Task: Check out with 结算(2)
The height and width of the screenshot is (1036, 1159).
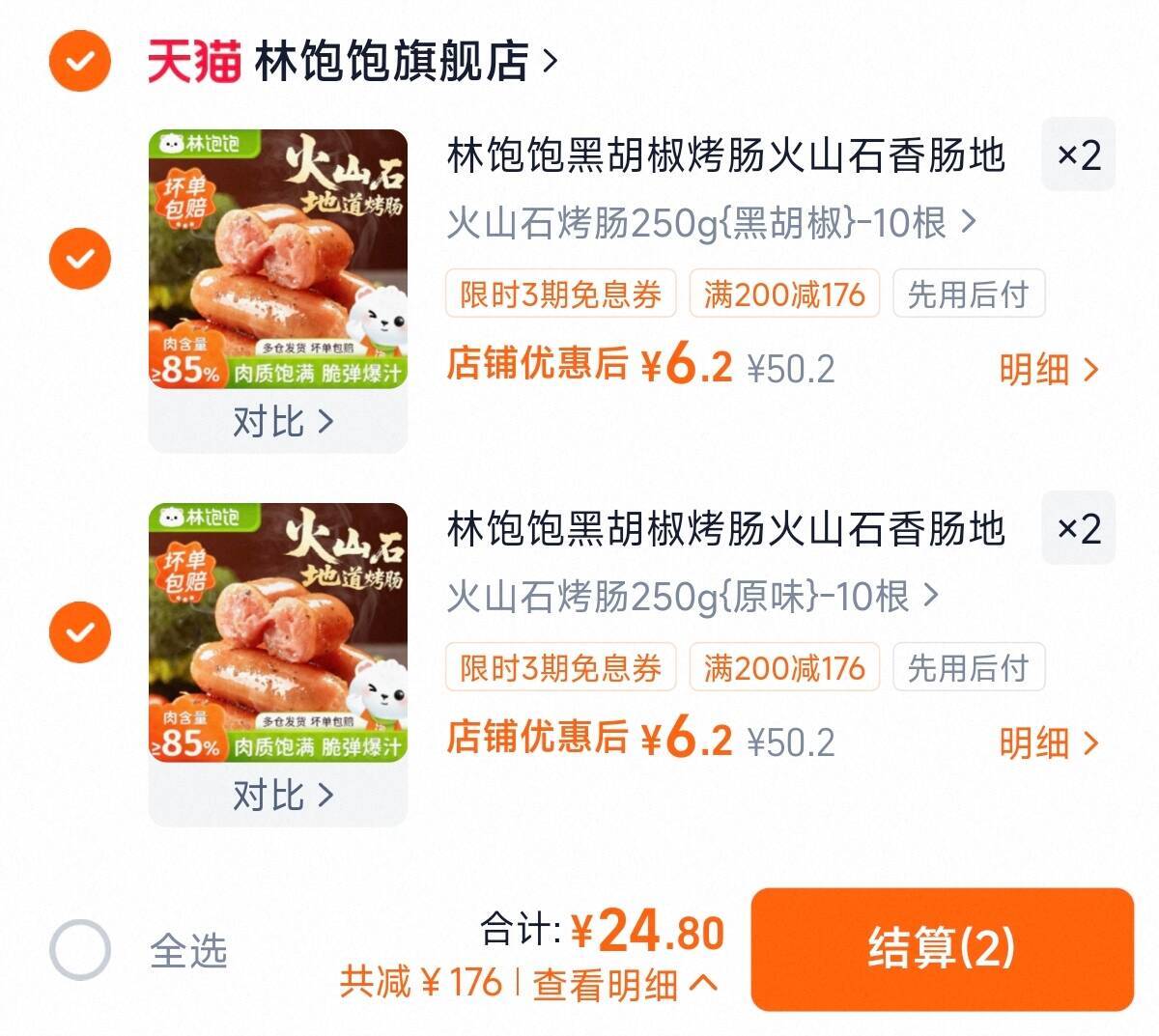Action: 942,949
